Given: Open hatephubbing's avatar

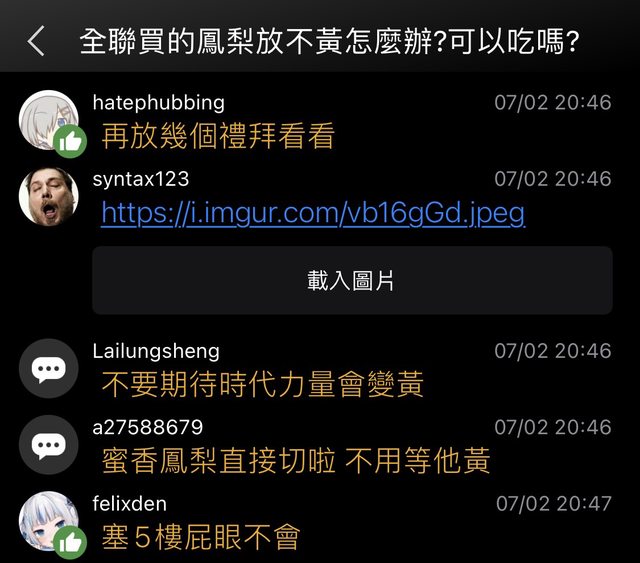Looking at the screenshot, I should (48, 120).
